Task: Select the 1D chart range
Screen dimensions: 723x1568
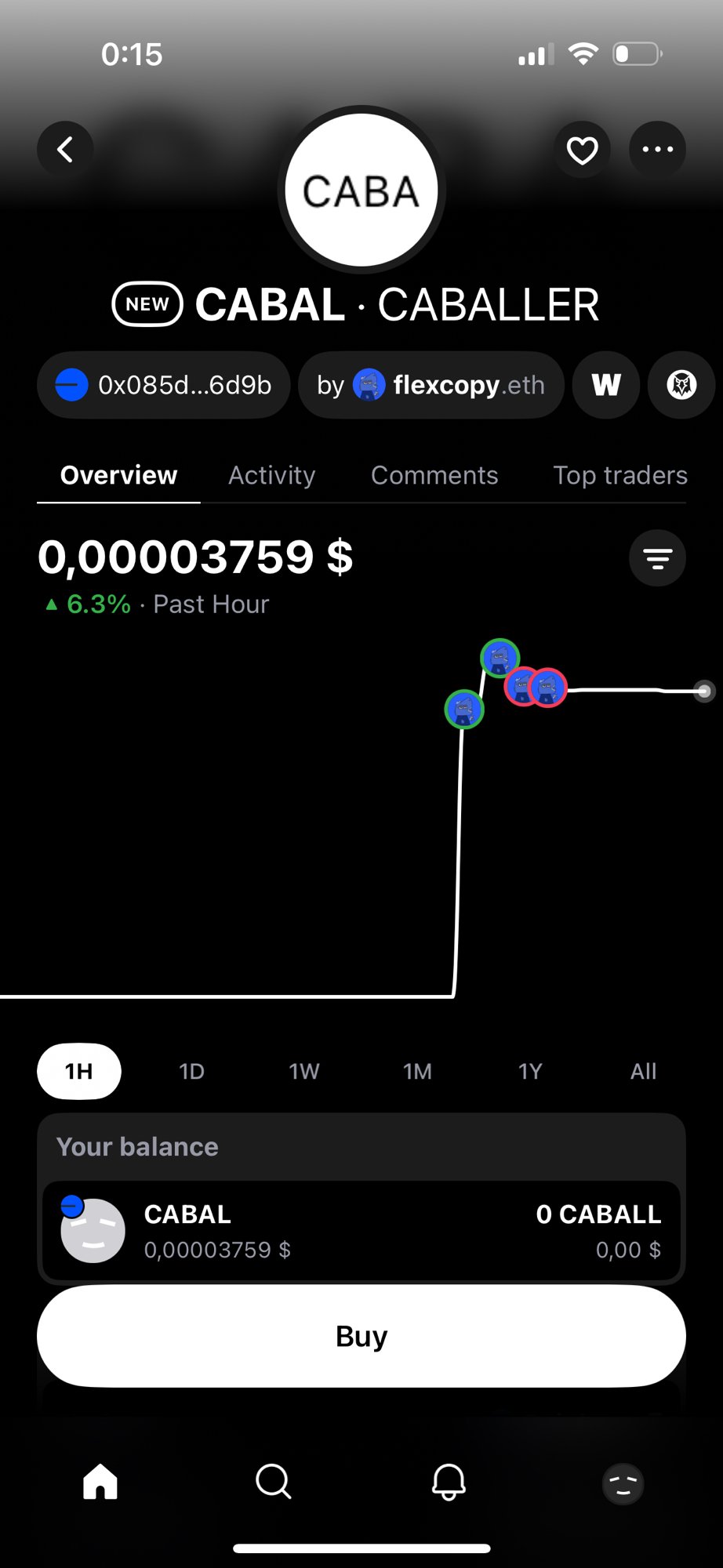Action: [191, 1071]
